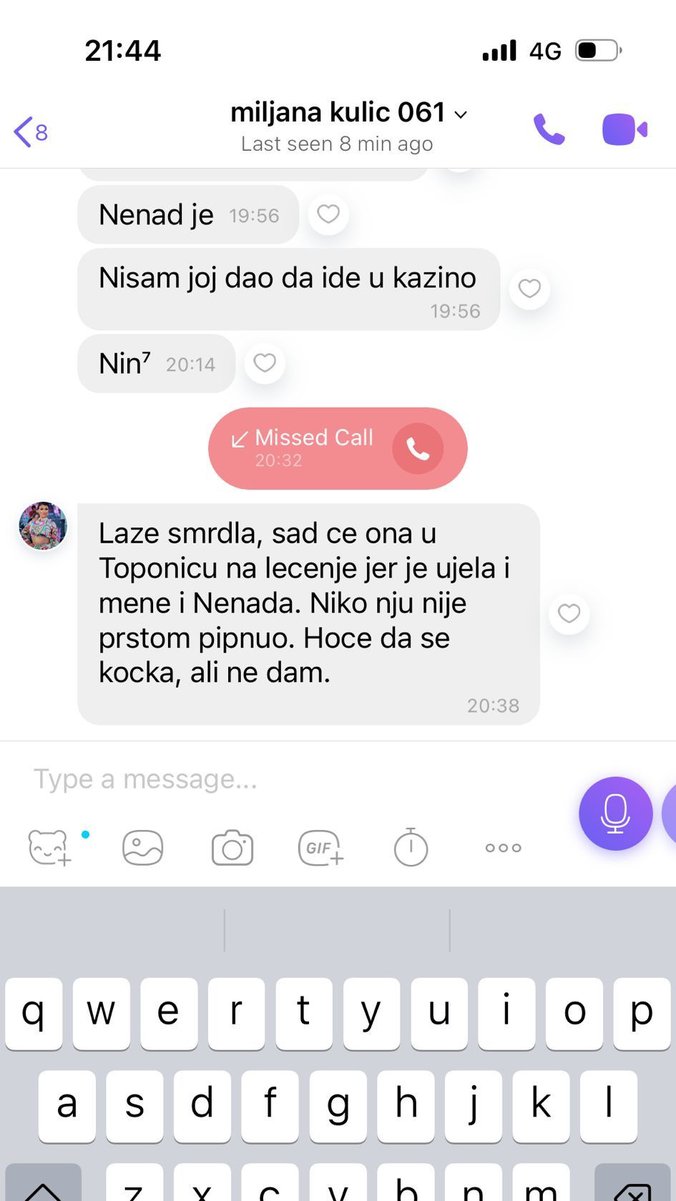Image resolution: width=676 pixels, height=1201 pixels.
Task: Focus the Type a message field
Action: point(290,779)
